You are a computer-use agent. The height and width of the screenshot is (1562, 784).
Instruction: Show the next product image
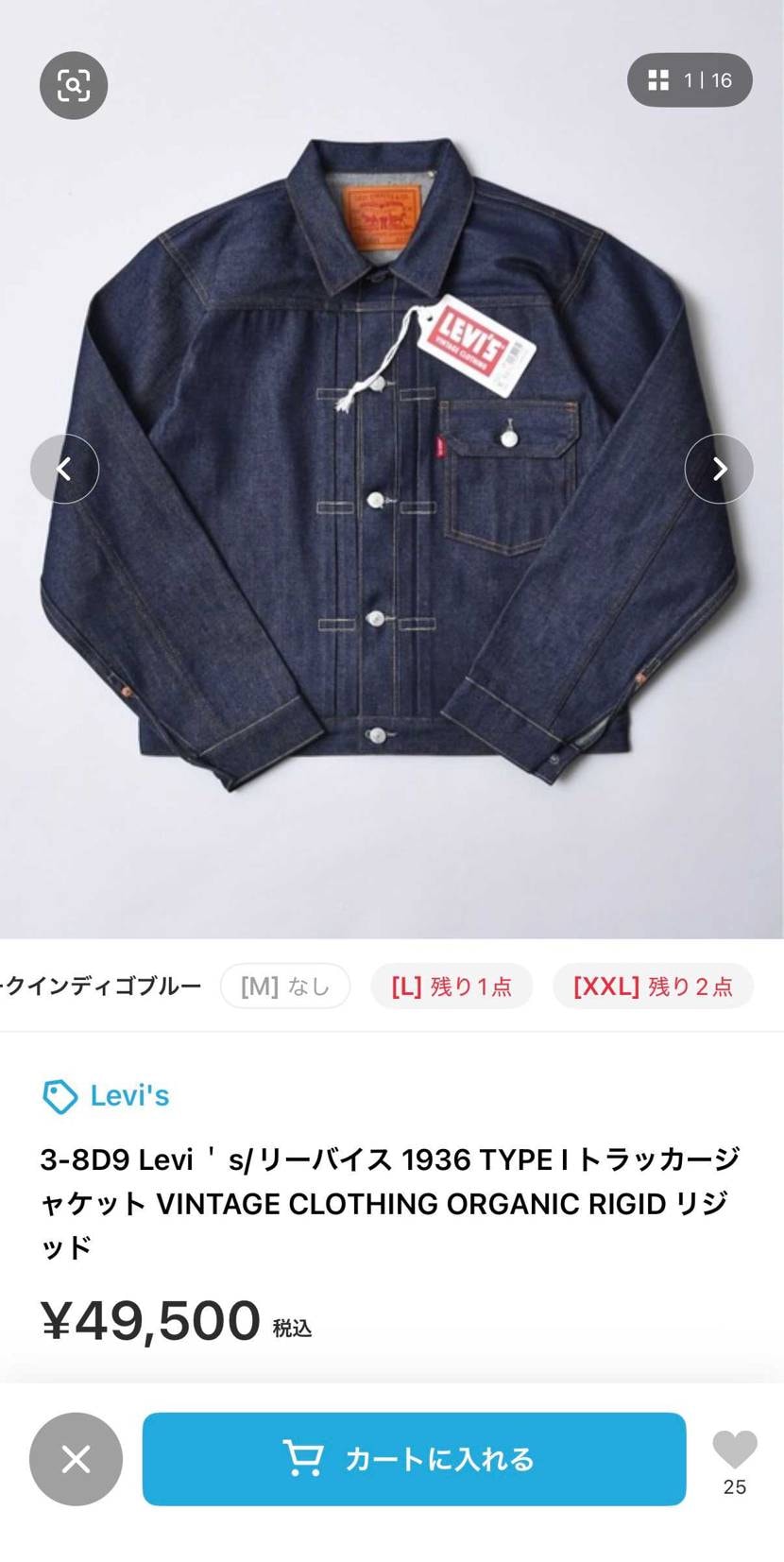click(x=719, y=469)
